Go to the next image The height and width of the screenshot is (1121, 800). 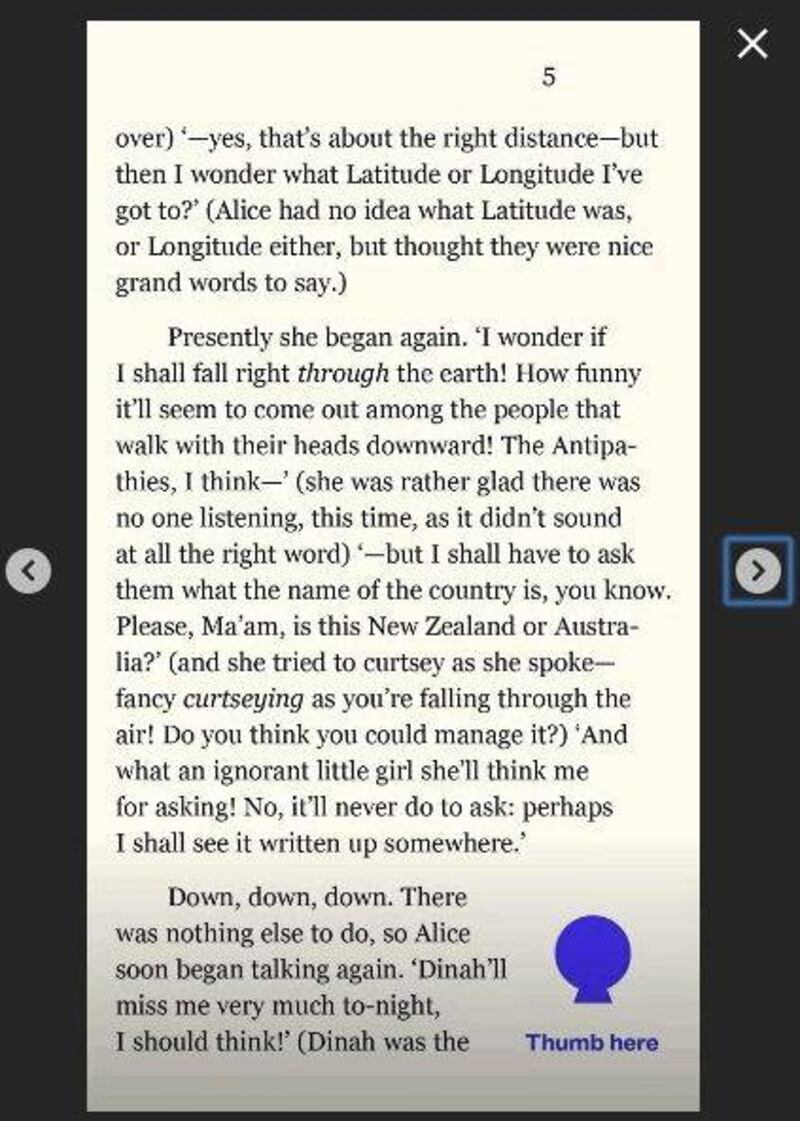point(759,570)
